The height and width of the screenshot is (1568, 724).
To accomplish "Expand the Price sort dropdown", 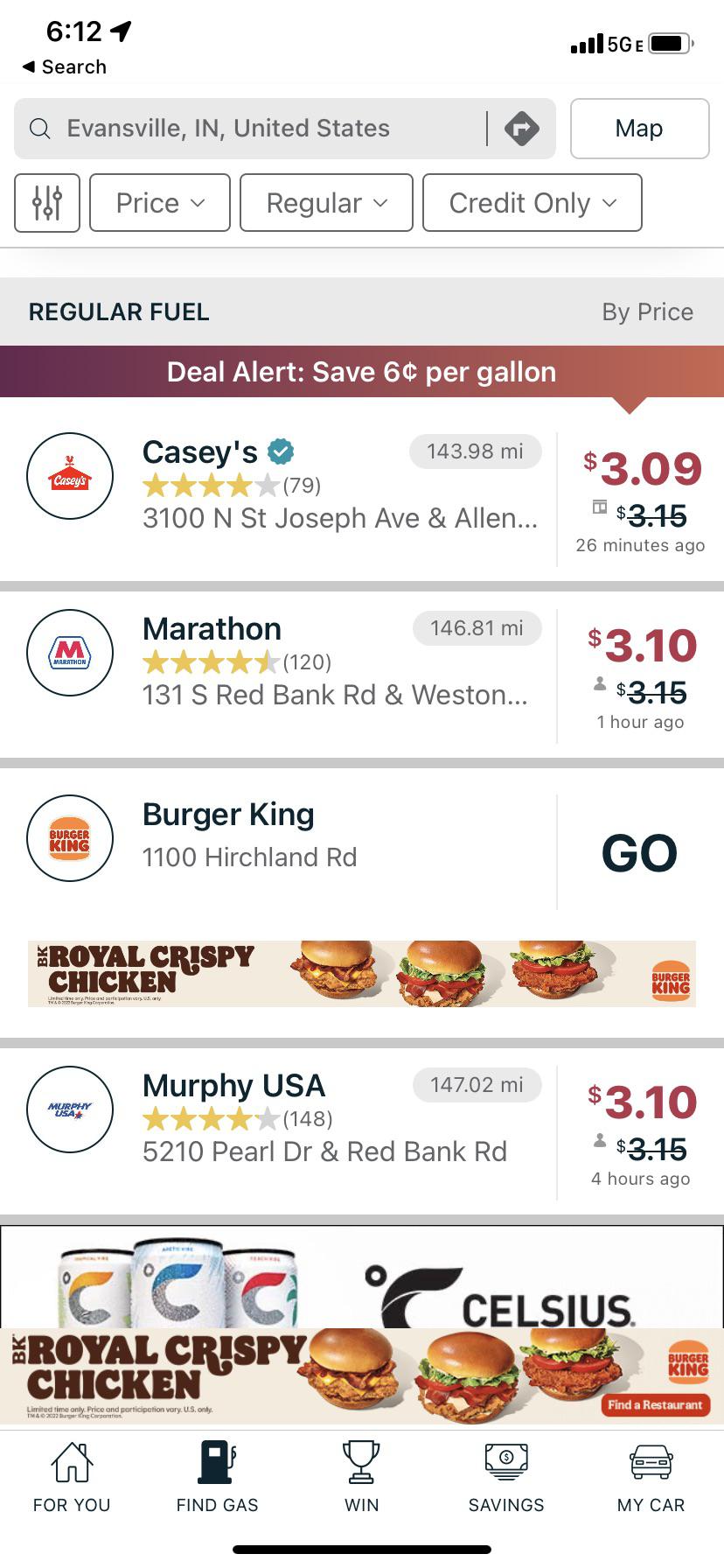I will click(160, 203).
